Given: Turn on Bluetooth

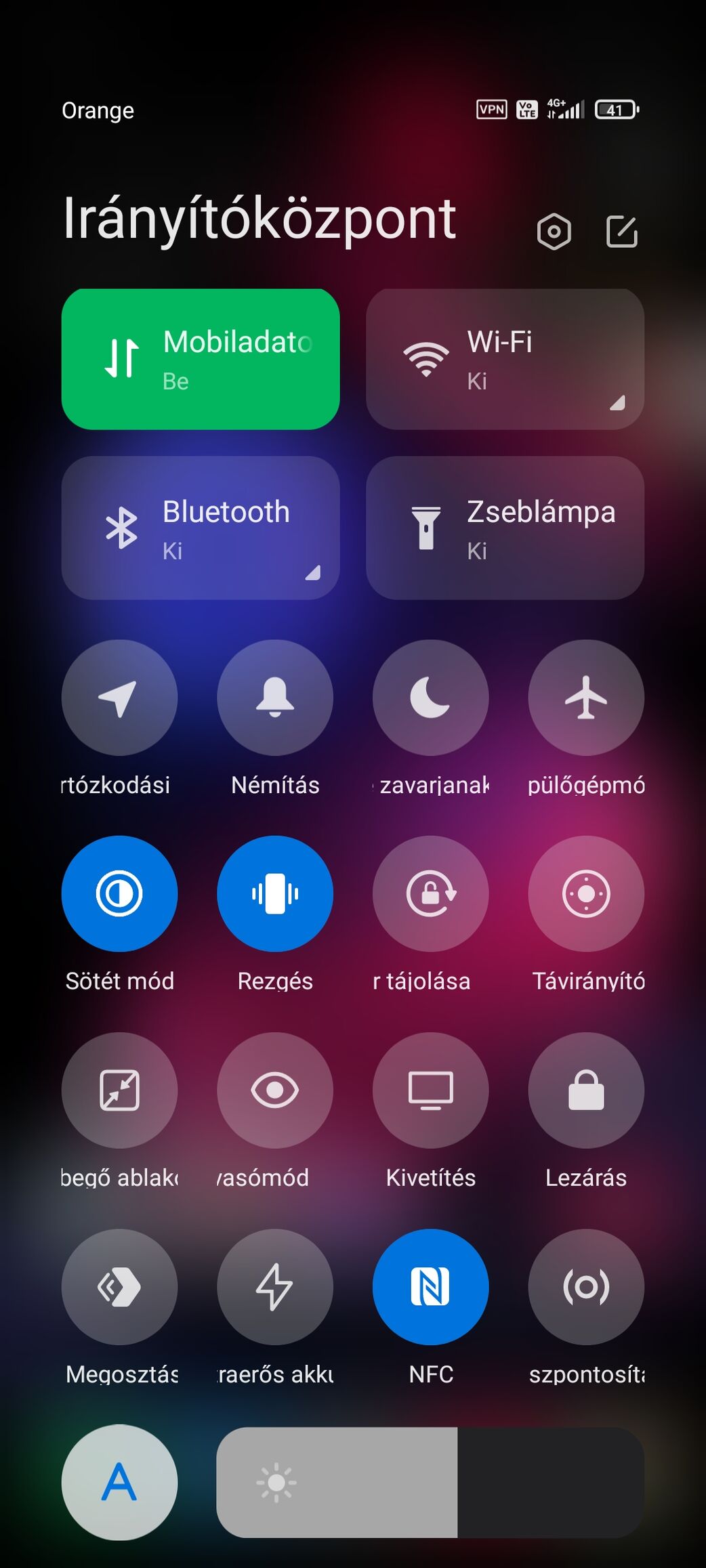Looking at the screenshot, I should [201, 528].
